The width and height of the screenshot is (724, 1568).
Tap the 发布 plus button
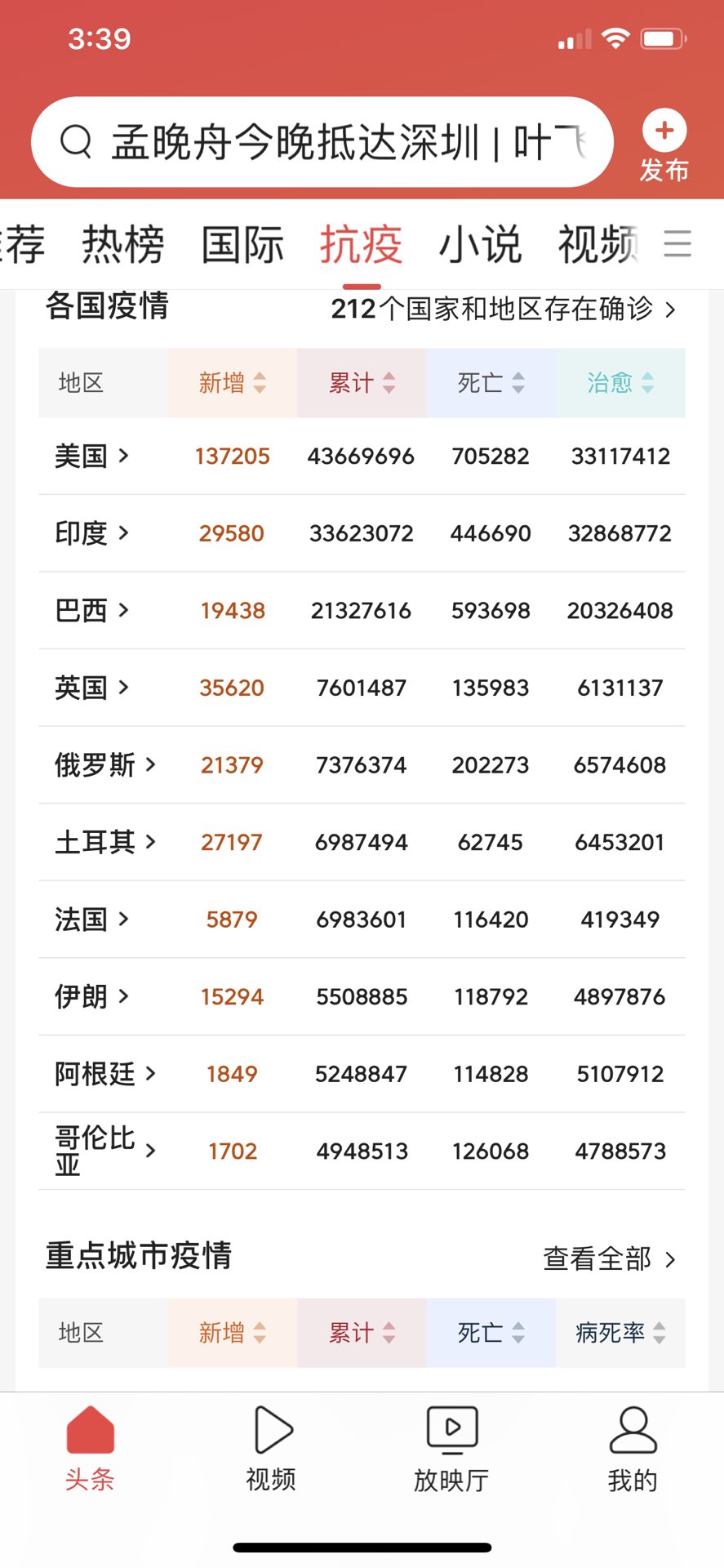click(664, 146)
